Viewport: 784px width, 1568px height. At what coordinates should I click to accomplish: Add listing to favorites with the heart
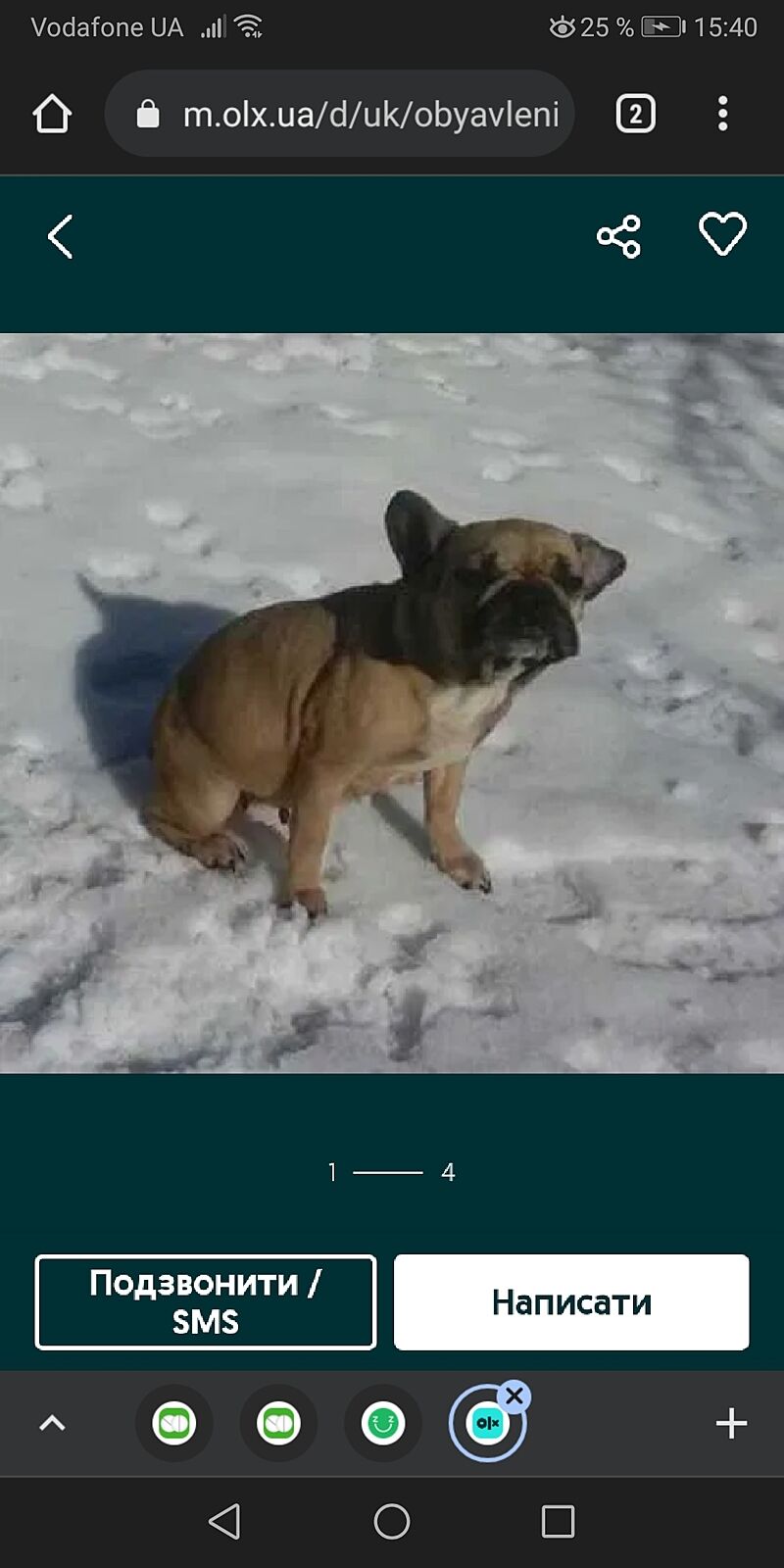(x=722, y=234)
